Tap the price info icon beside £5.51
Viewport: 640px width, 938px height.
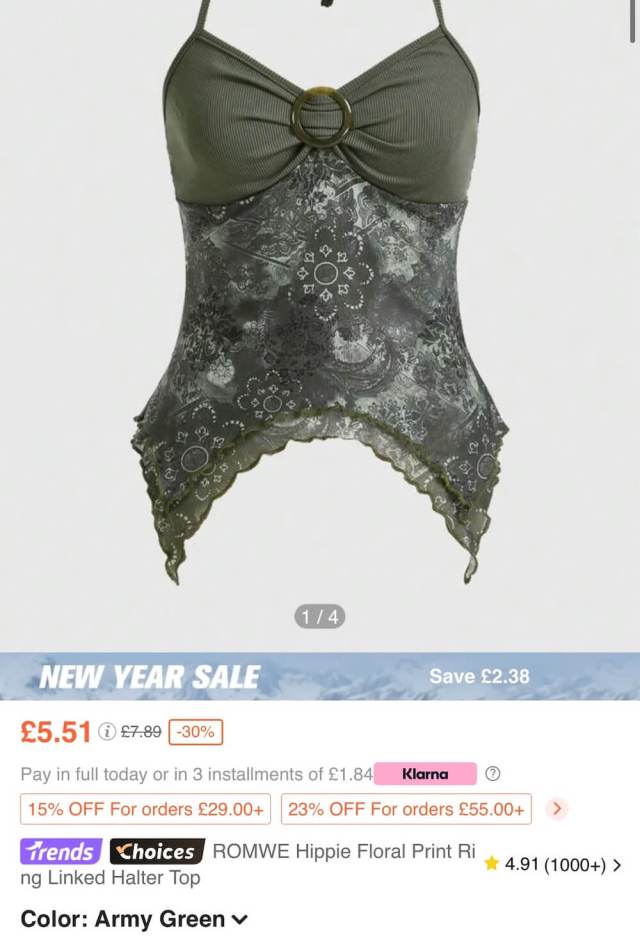(x=107, y=732)
